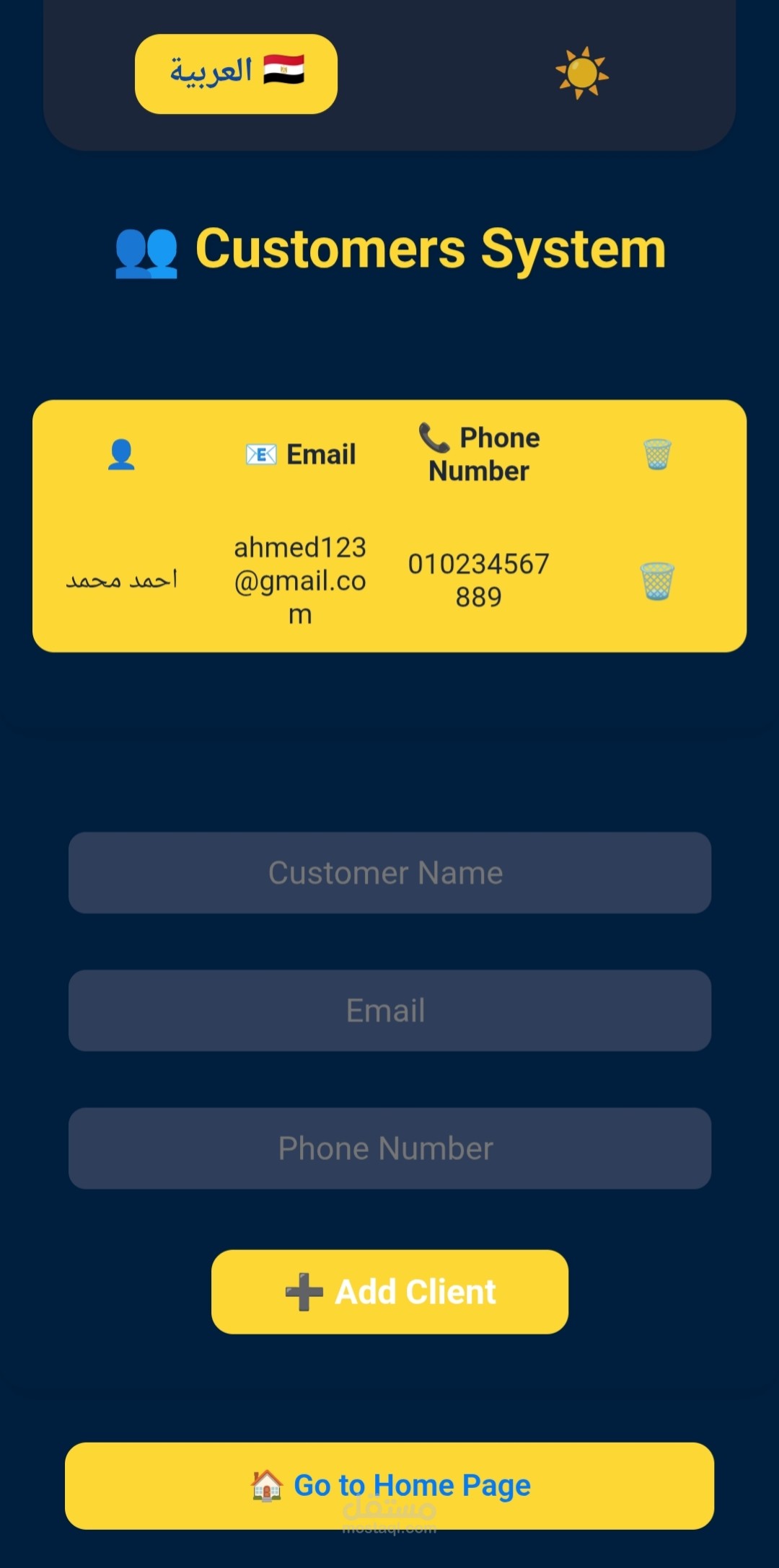The image size is (779, 1568).
Task: Add Client to the list
Action: pos(389,1292)
